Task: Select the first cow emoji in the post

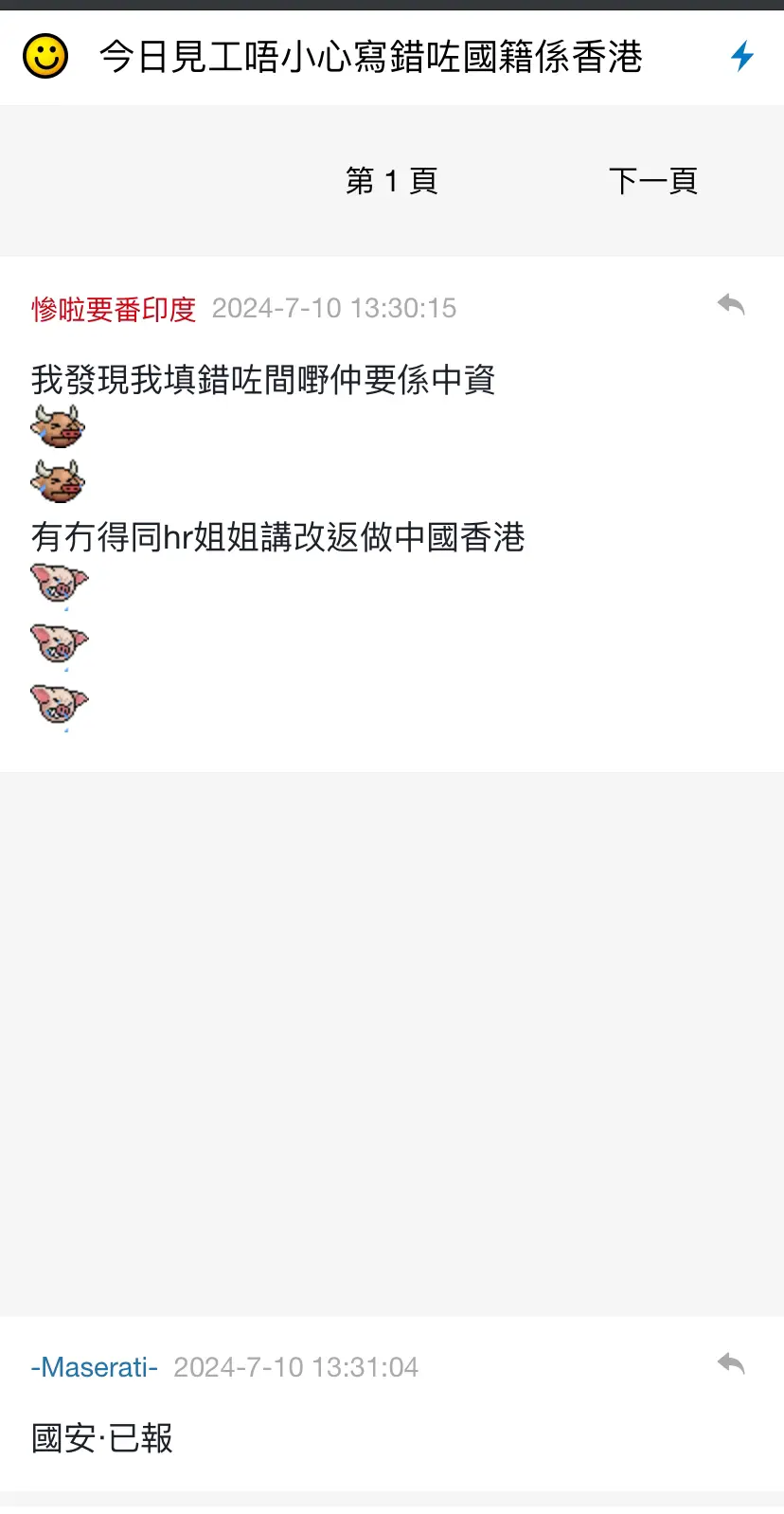Action: point(57,425)
